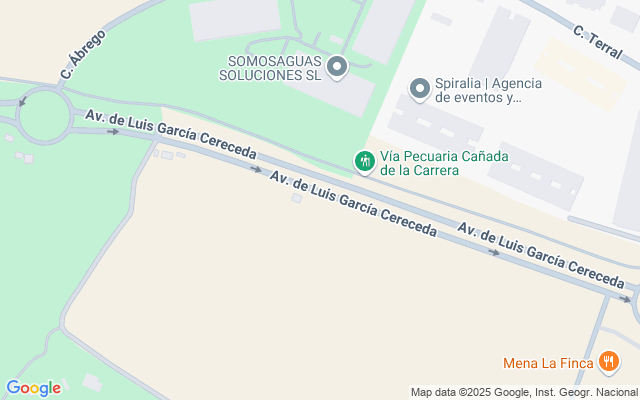This screenshot has height=400, width=640.
Task: Open the SOMOSAGUAS SOLUCIONES SL map marker
Action: 337,68
